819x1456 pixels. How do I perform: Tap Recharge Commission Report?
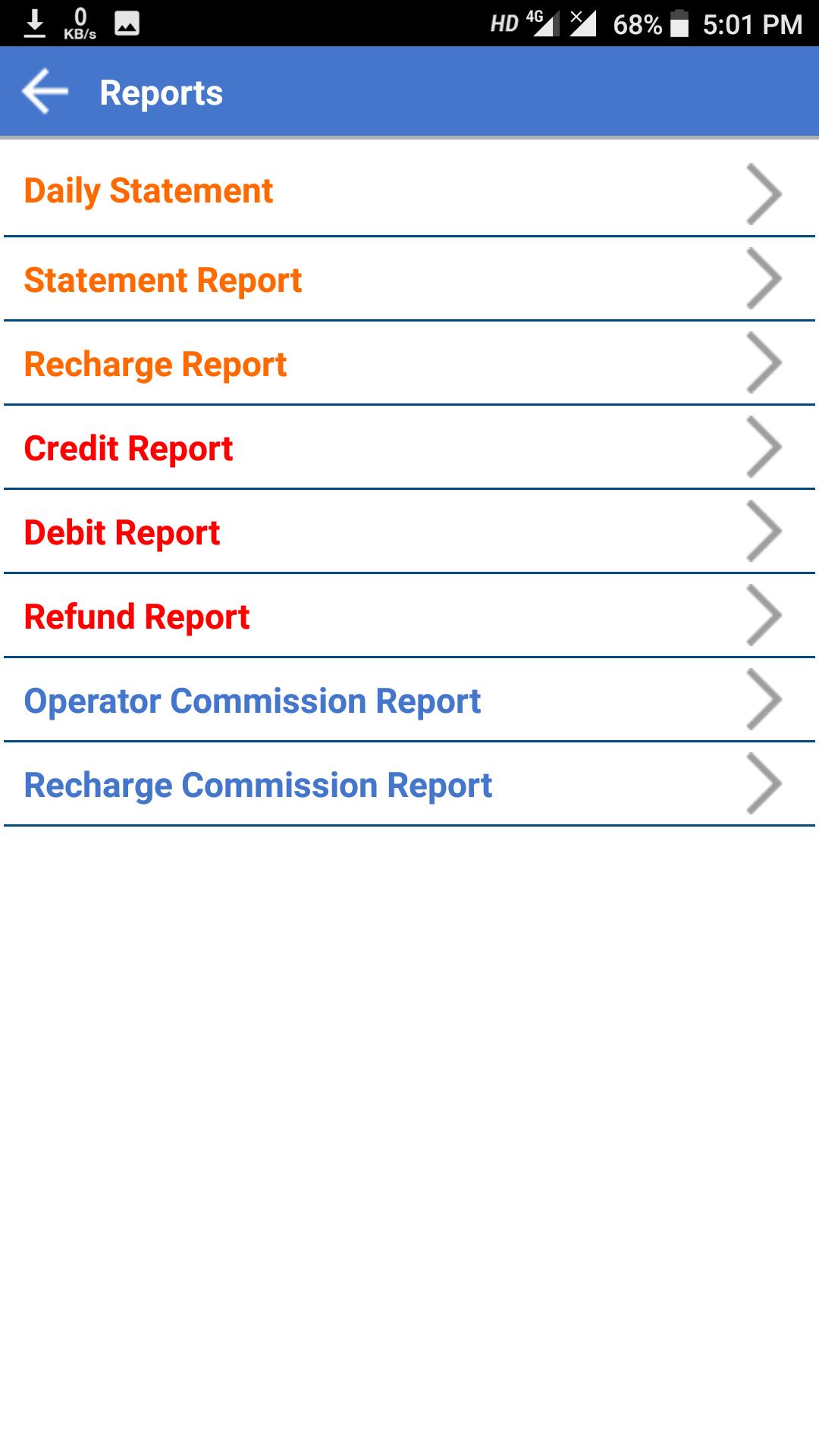(409, 785)
